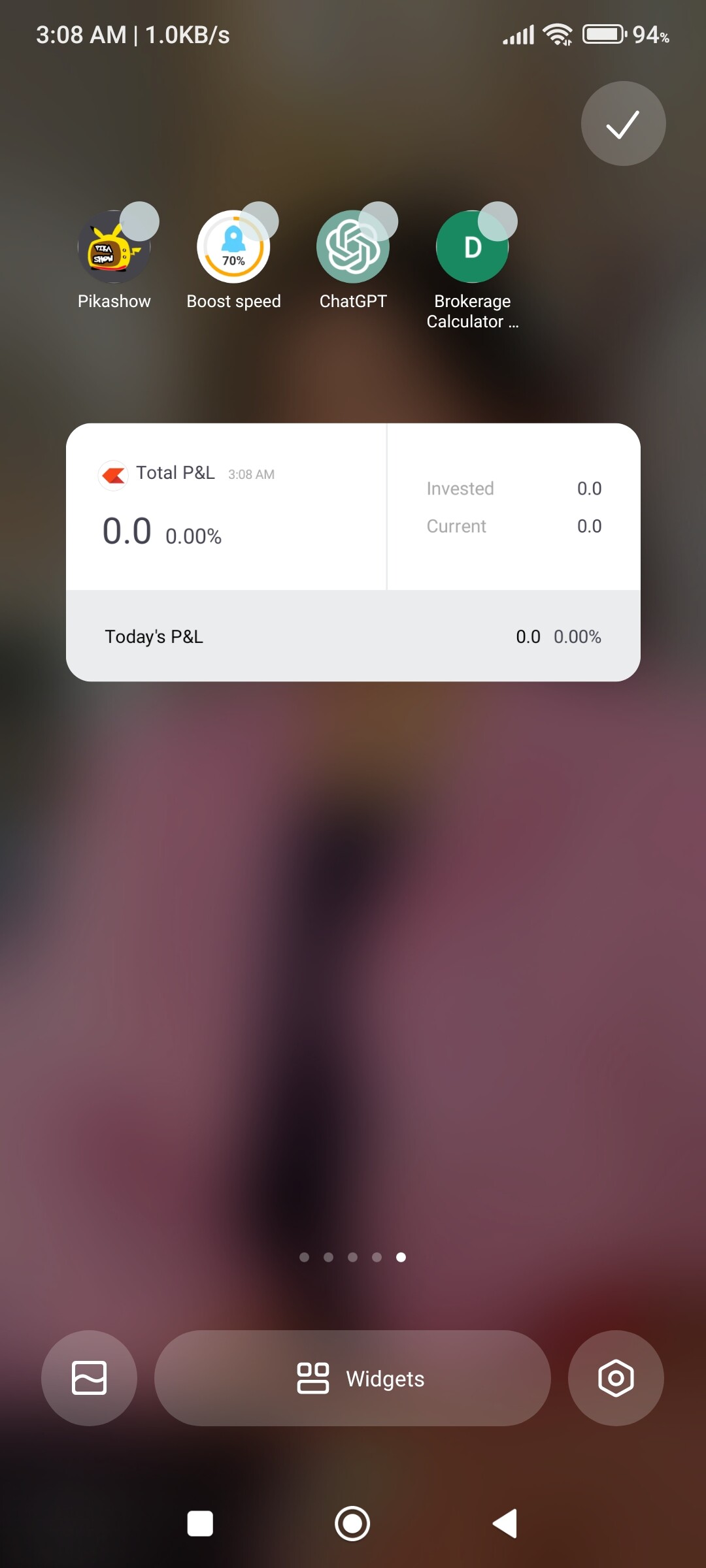
Task: Select the Pikashow app icon
Action: pyautogui.click(x=114, y=247)
